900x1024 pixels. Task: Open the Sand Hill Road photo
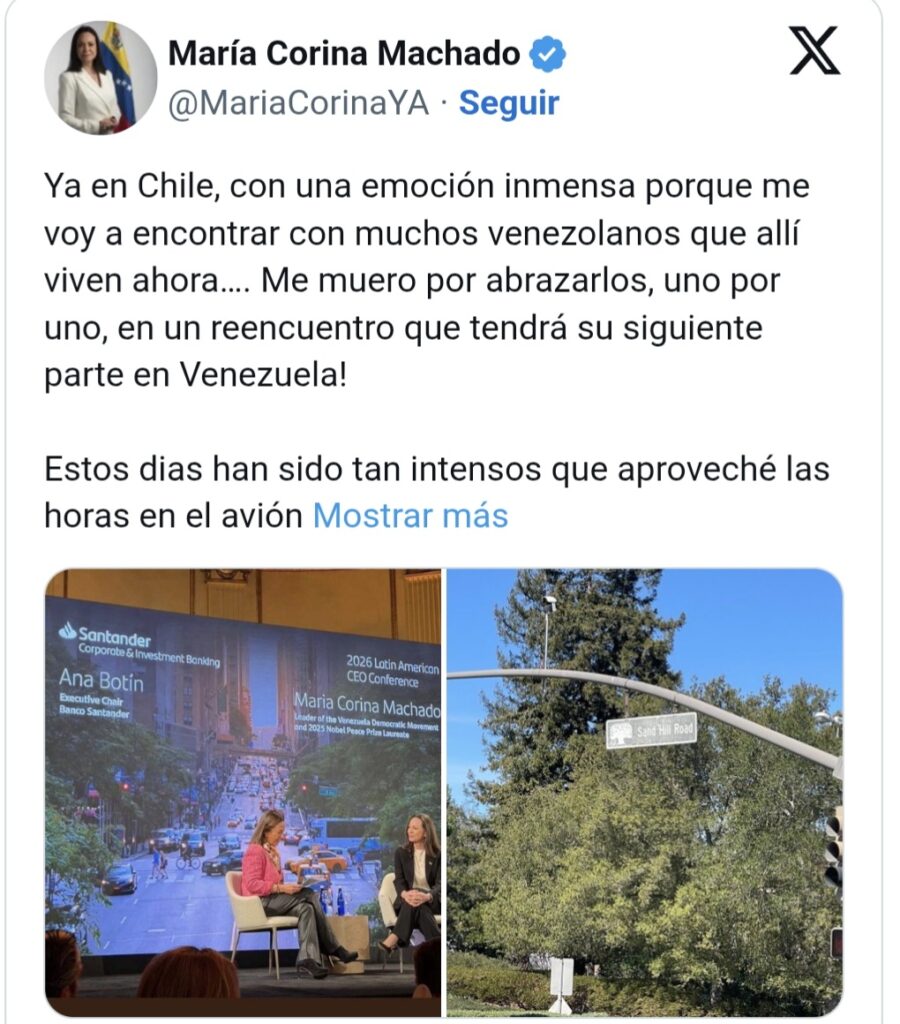pyautogui.click(x=644, y=790)
